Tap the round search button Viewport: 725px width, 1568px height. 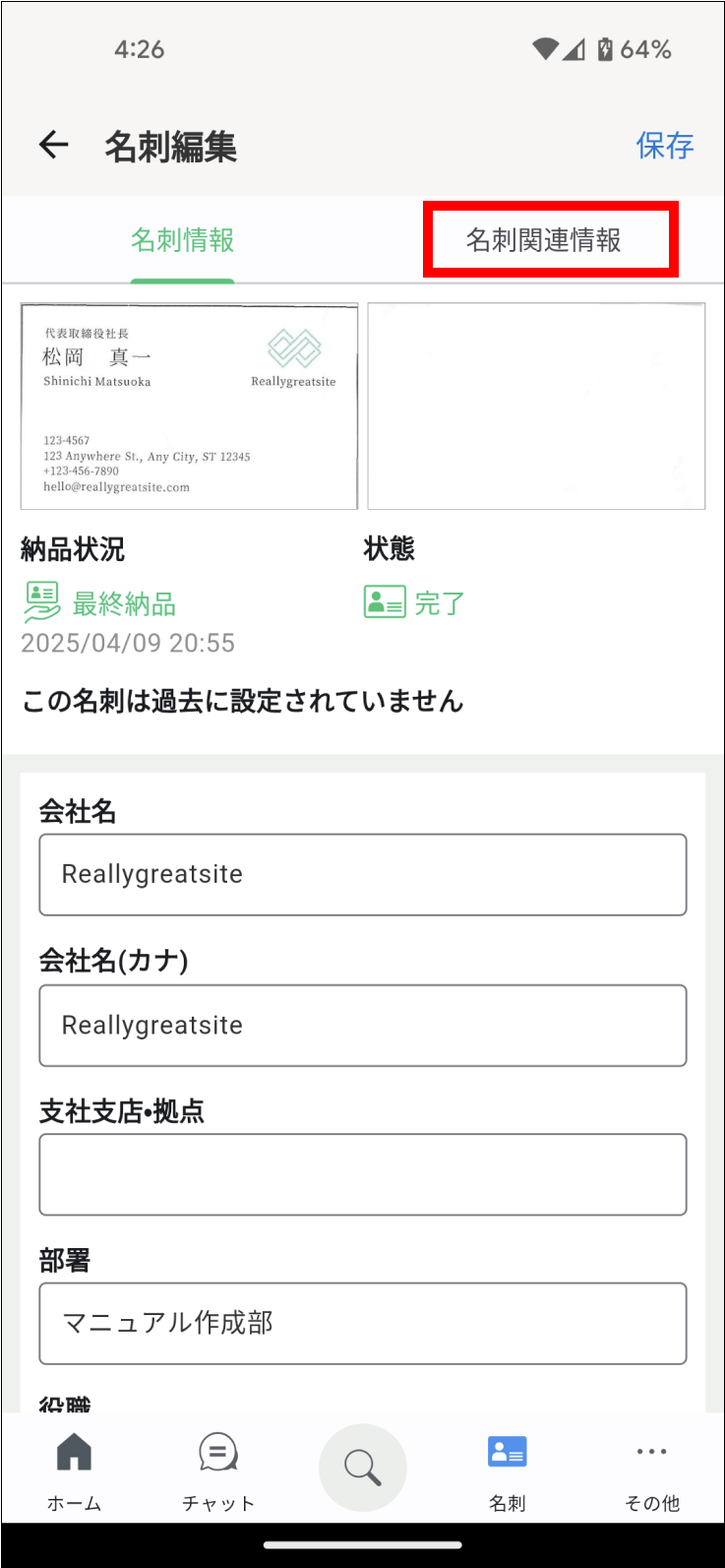point(363,1468)
